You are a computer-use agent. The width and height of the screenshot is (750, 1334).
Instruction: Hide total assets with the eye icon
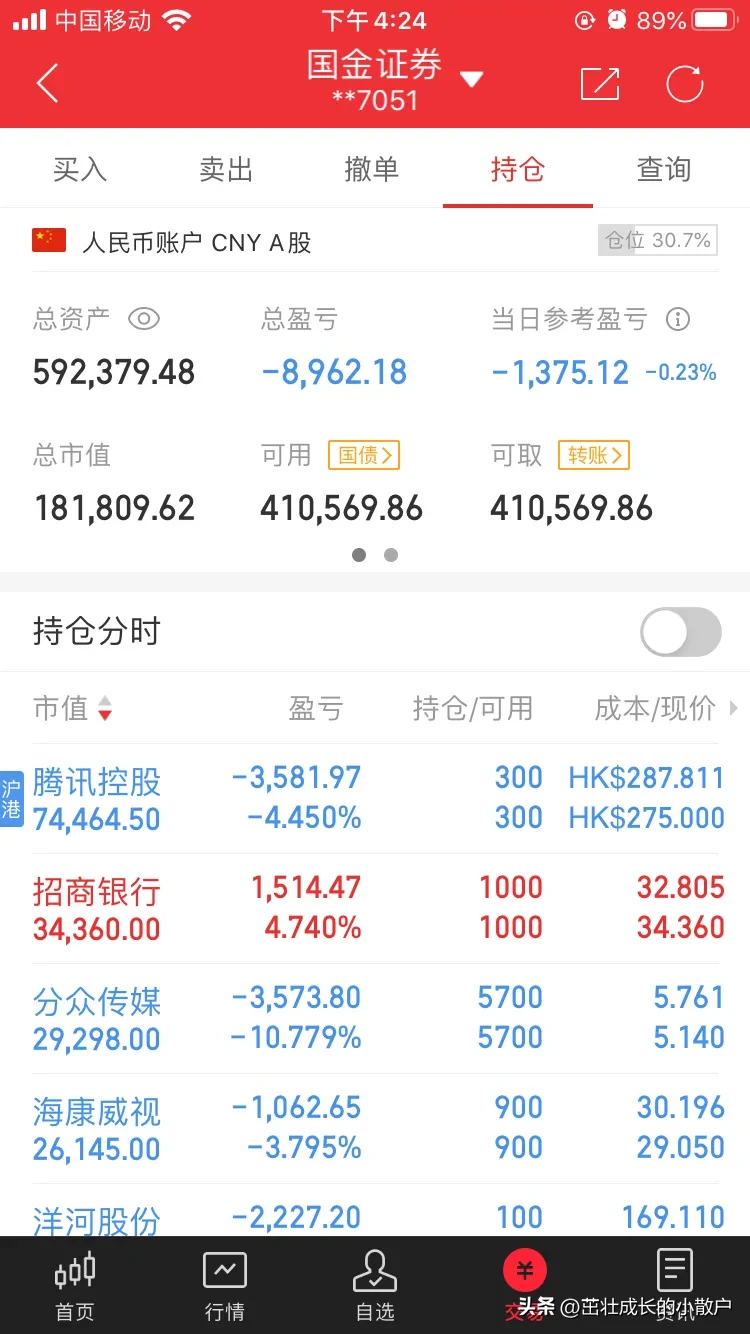pyautogui.click(x=144, y=319)
